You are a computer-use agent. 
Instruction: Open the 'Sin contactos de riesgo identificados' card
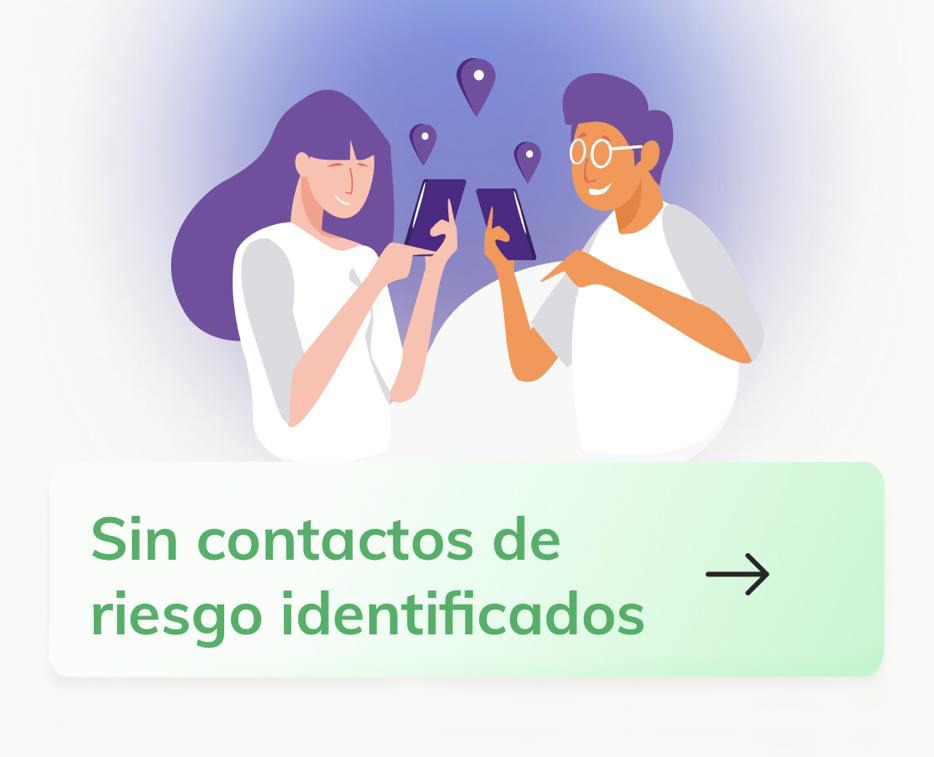[466, 572]
